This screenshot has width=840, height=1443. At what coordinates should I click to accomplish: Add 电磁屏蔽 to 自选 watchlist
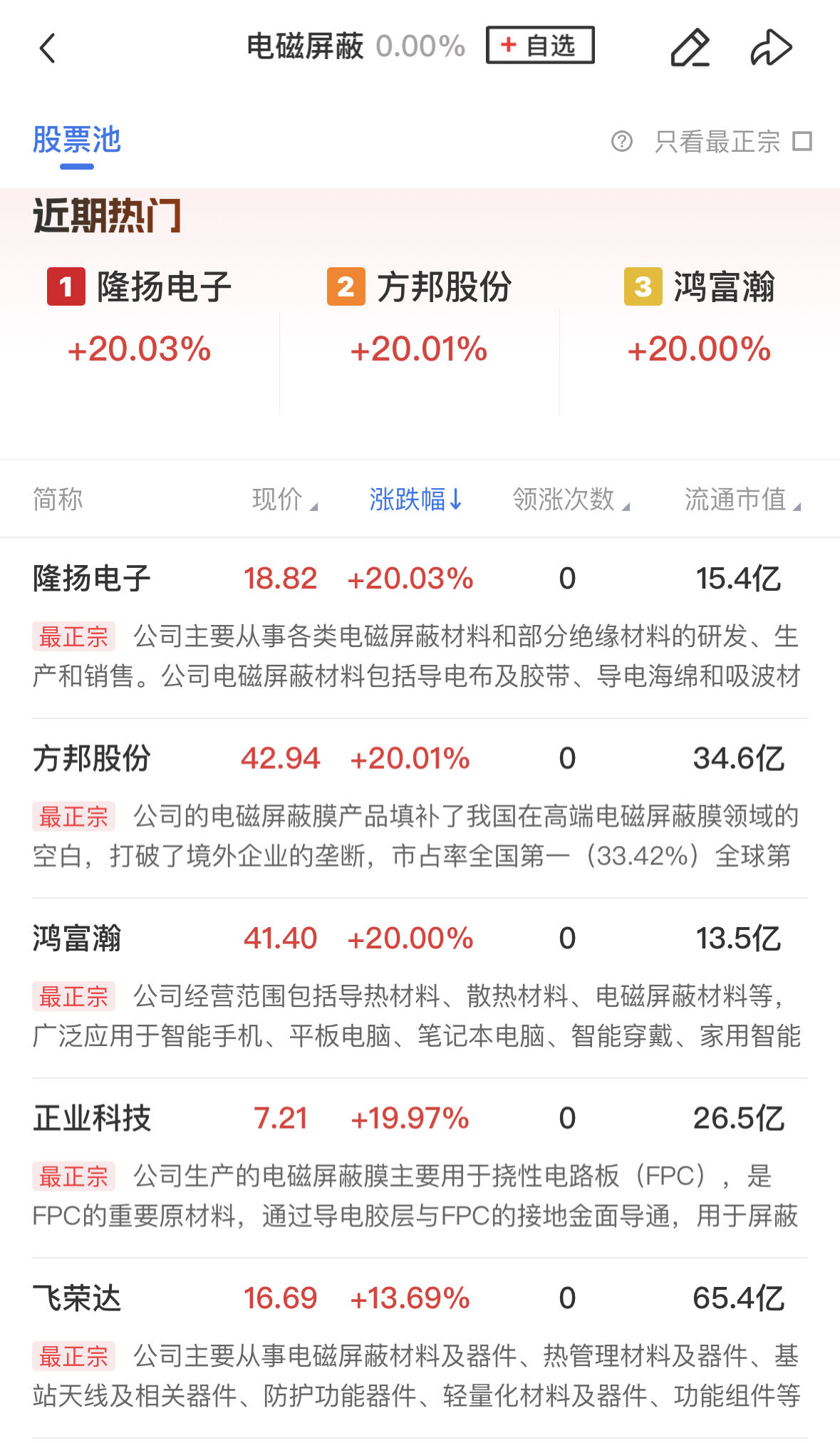pyautogui.click(x=540, y=46)
